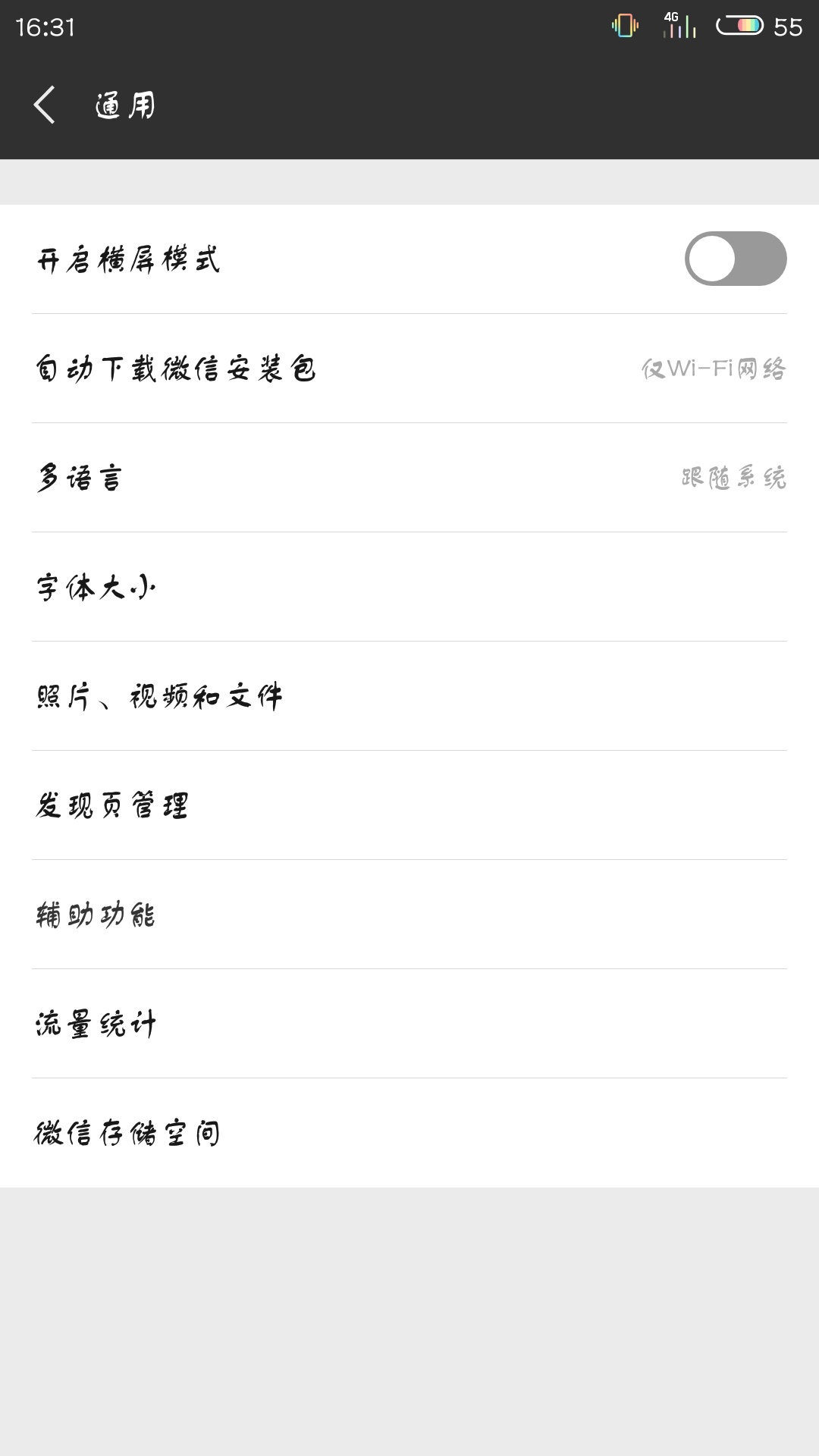
Task: Open 自动下载微信安装包 setting
Action: [x=409, y=369]
